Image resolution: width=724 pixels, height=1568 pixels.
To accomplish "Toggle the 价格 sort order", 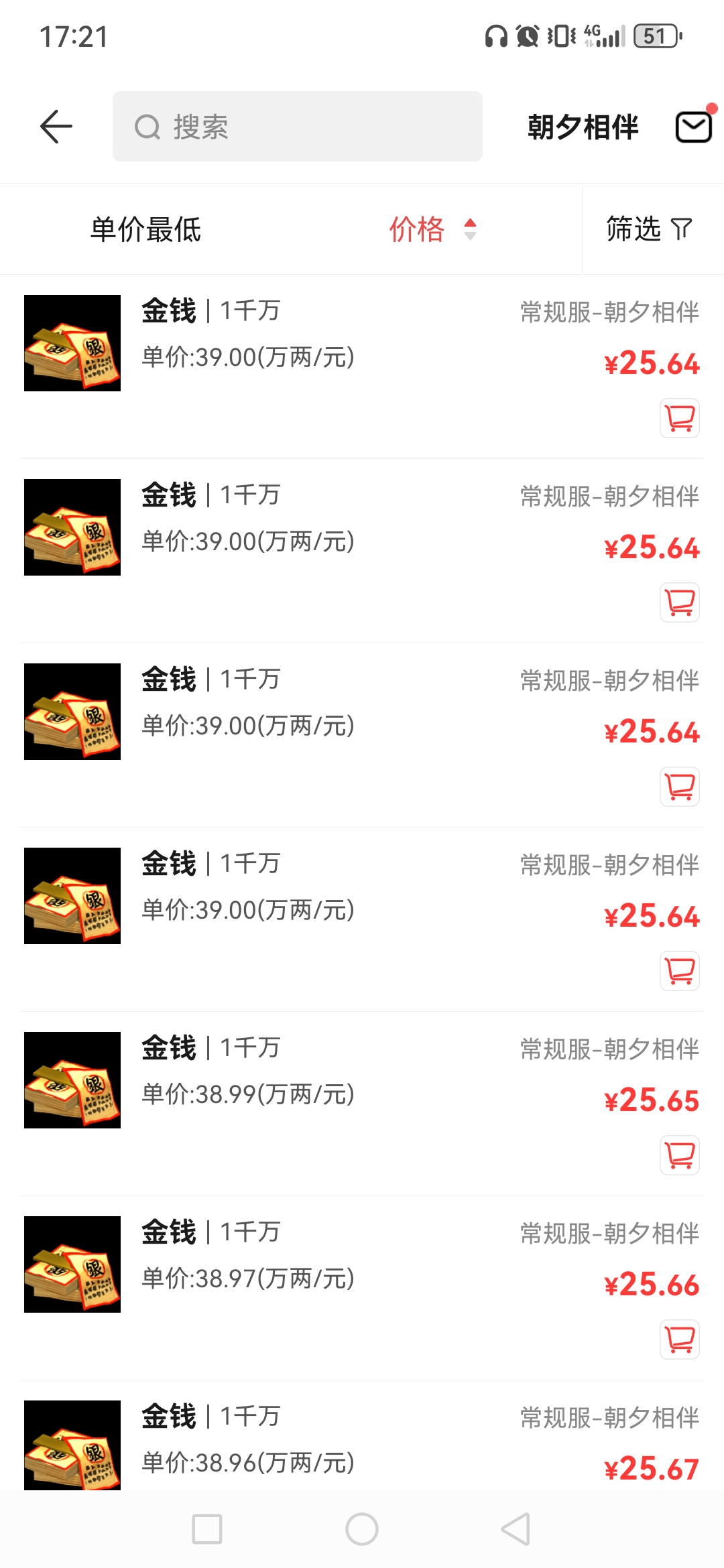I will 432,229.
